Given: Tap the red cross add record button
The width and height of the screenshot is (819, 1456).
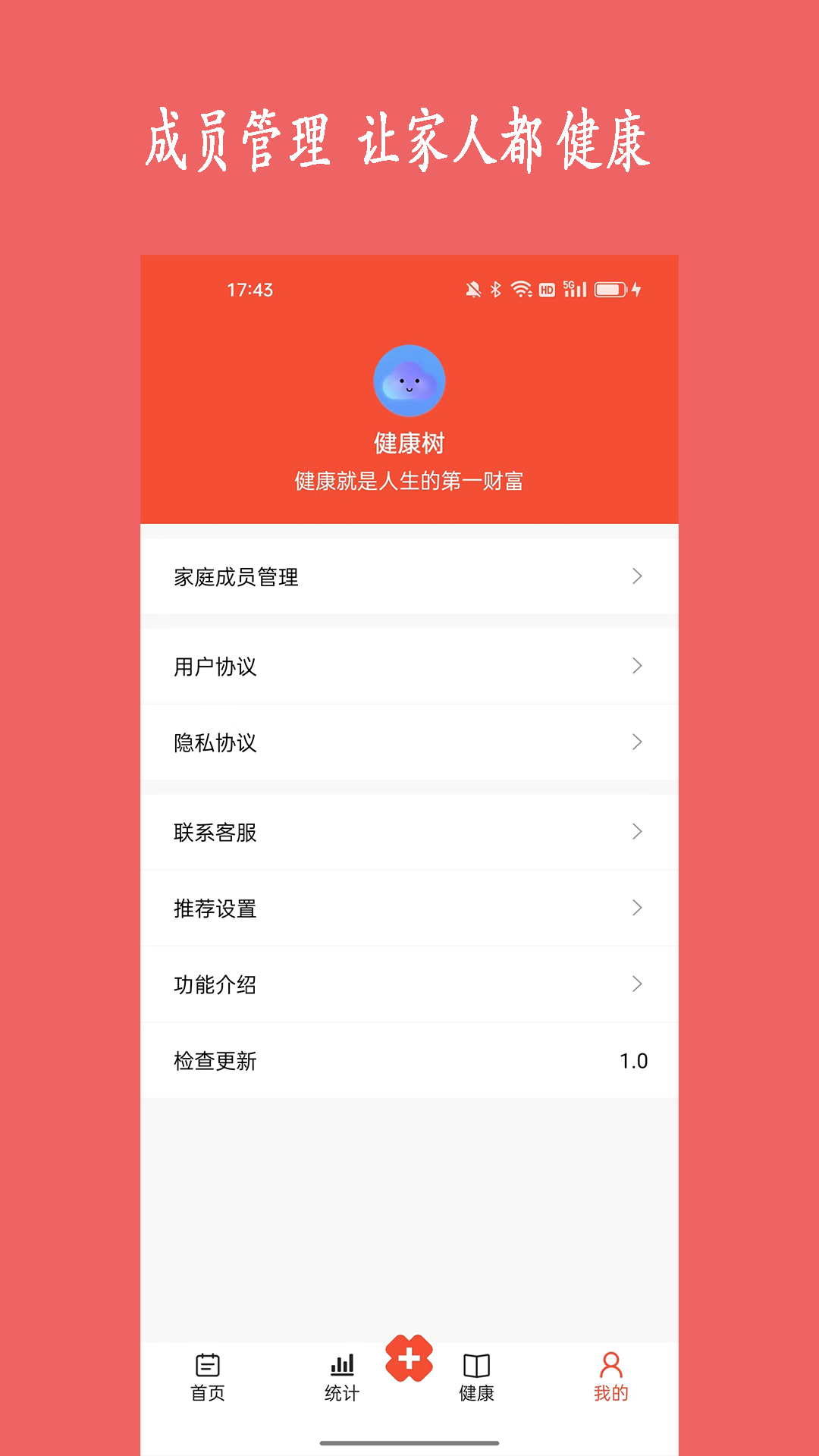Looking at the screenshot, I should 409,1360.
